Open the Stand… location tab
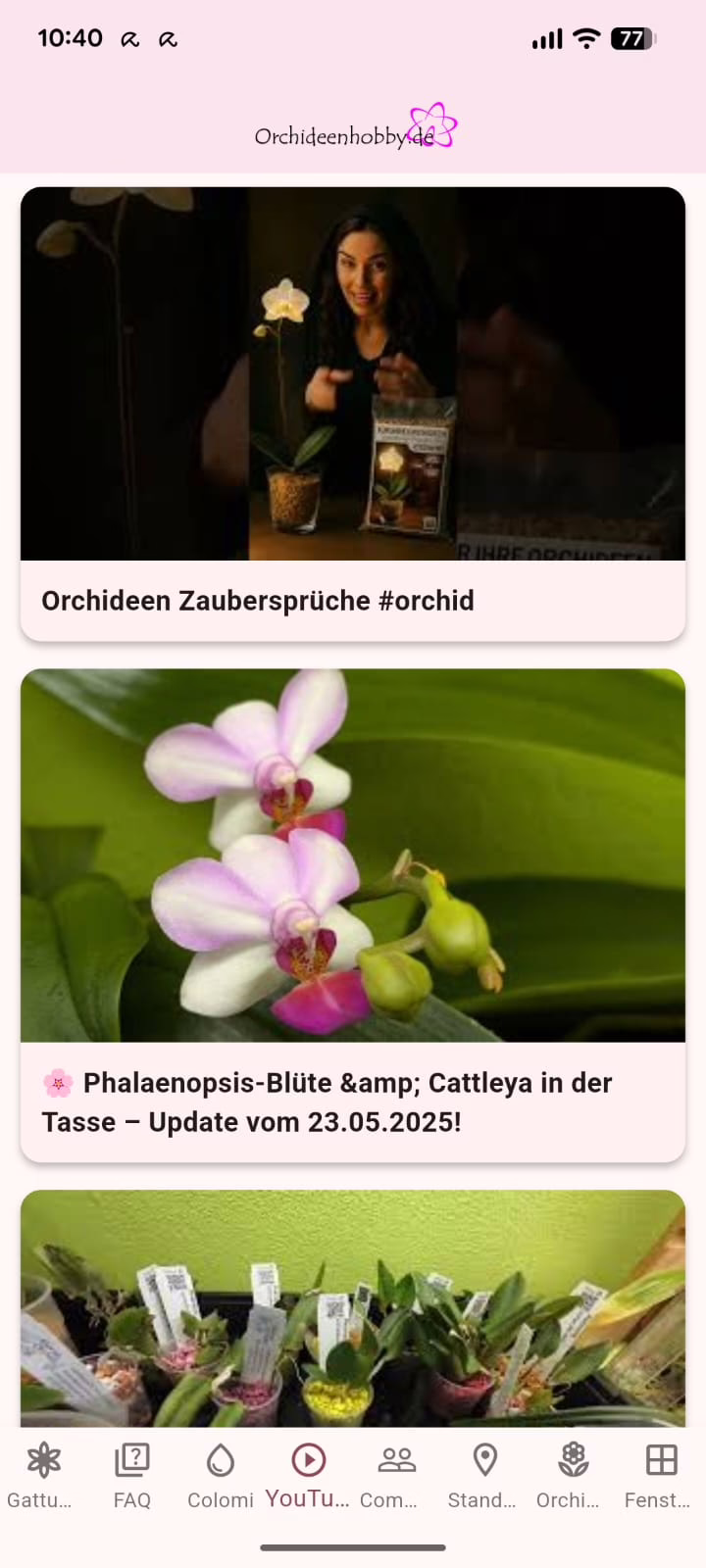 pyautogui.click(x=484, y=1476)
